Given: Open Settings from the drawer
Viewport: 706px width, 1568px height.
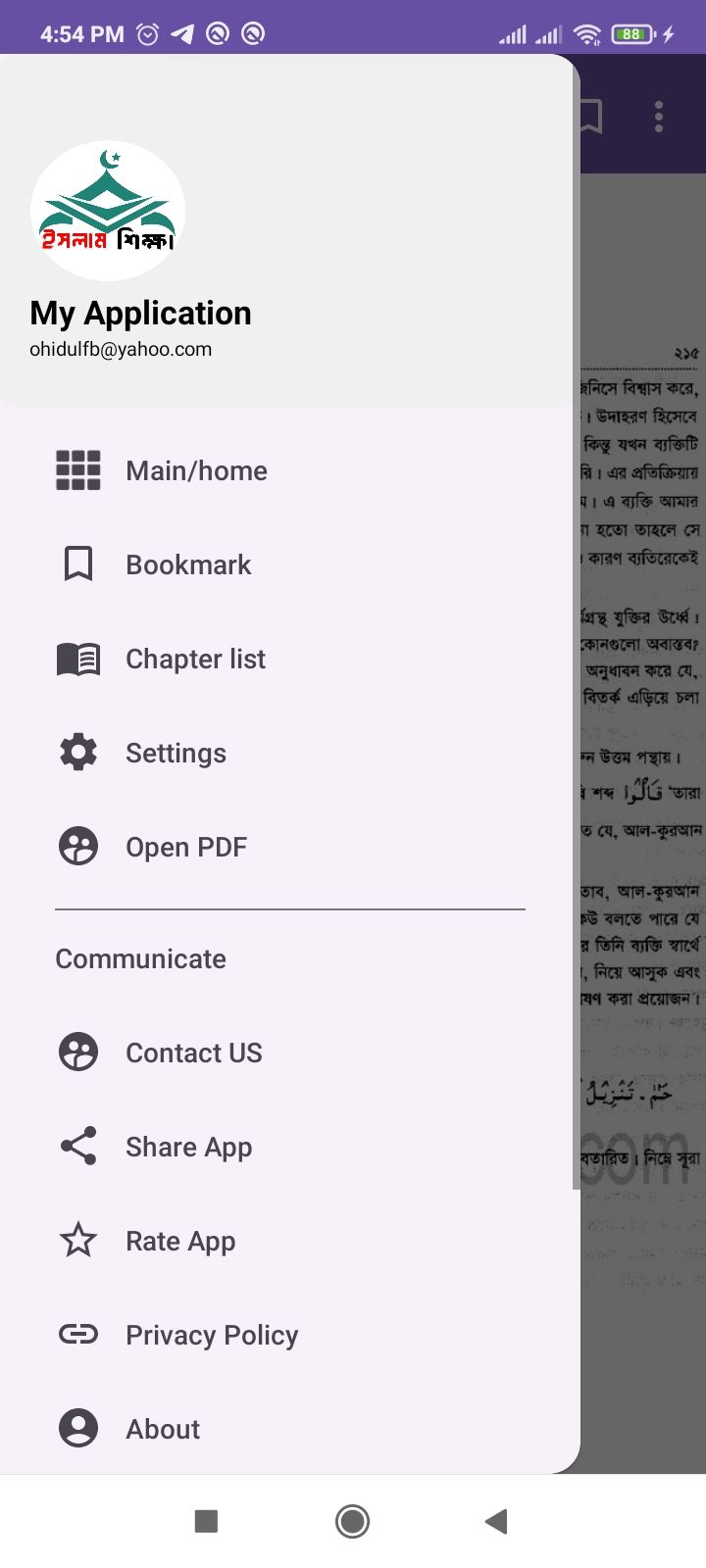Looking at the screenshot, I should click(x=176, y=753).
